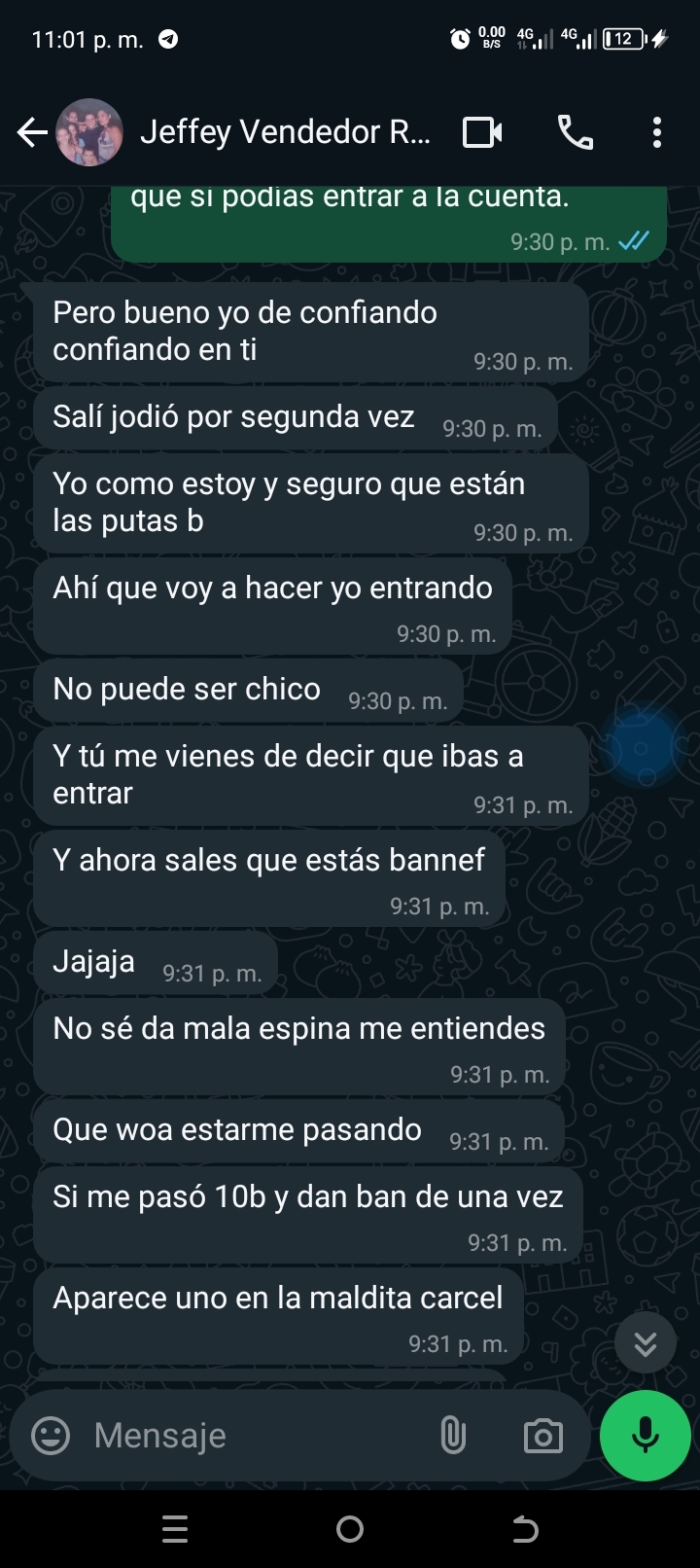
Task: Record a voice message
Action: coord(646,1435)
